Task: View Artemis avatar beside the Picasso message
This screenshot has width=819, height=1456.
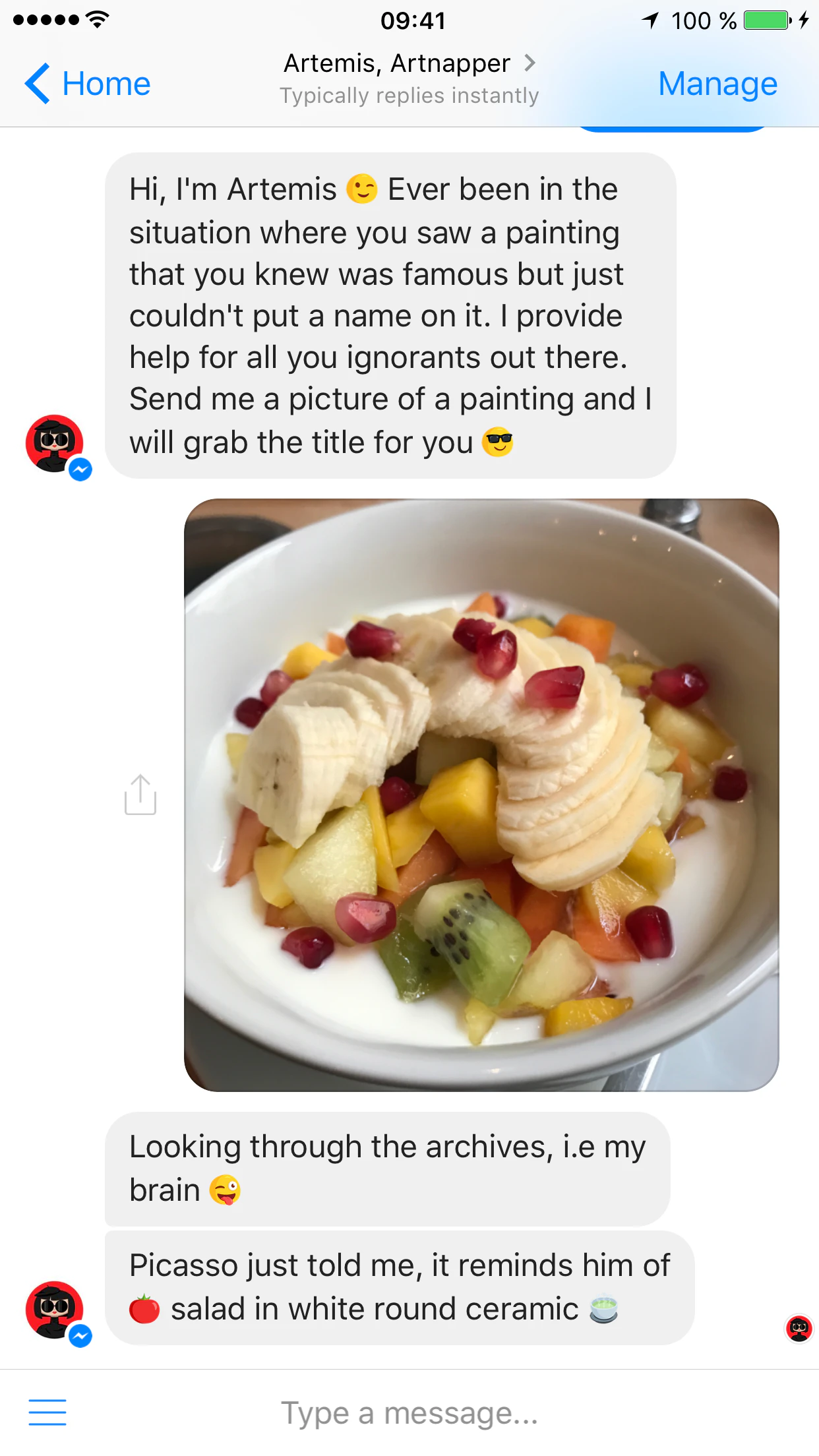Action: [x=55, y=1311]
